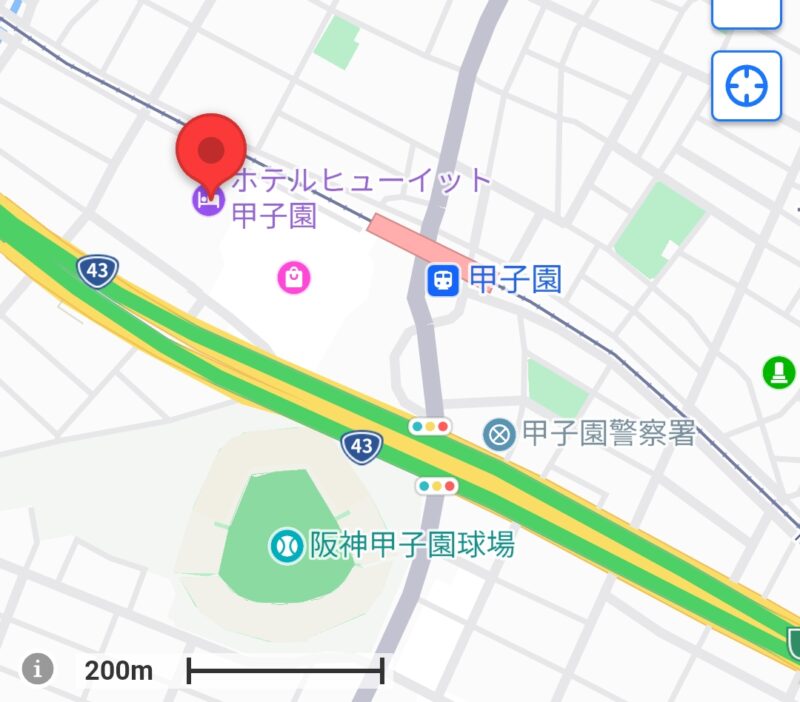Tap the 甲子園 train station marker
Screen dimensions: 800x702
tap(442, 280)
